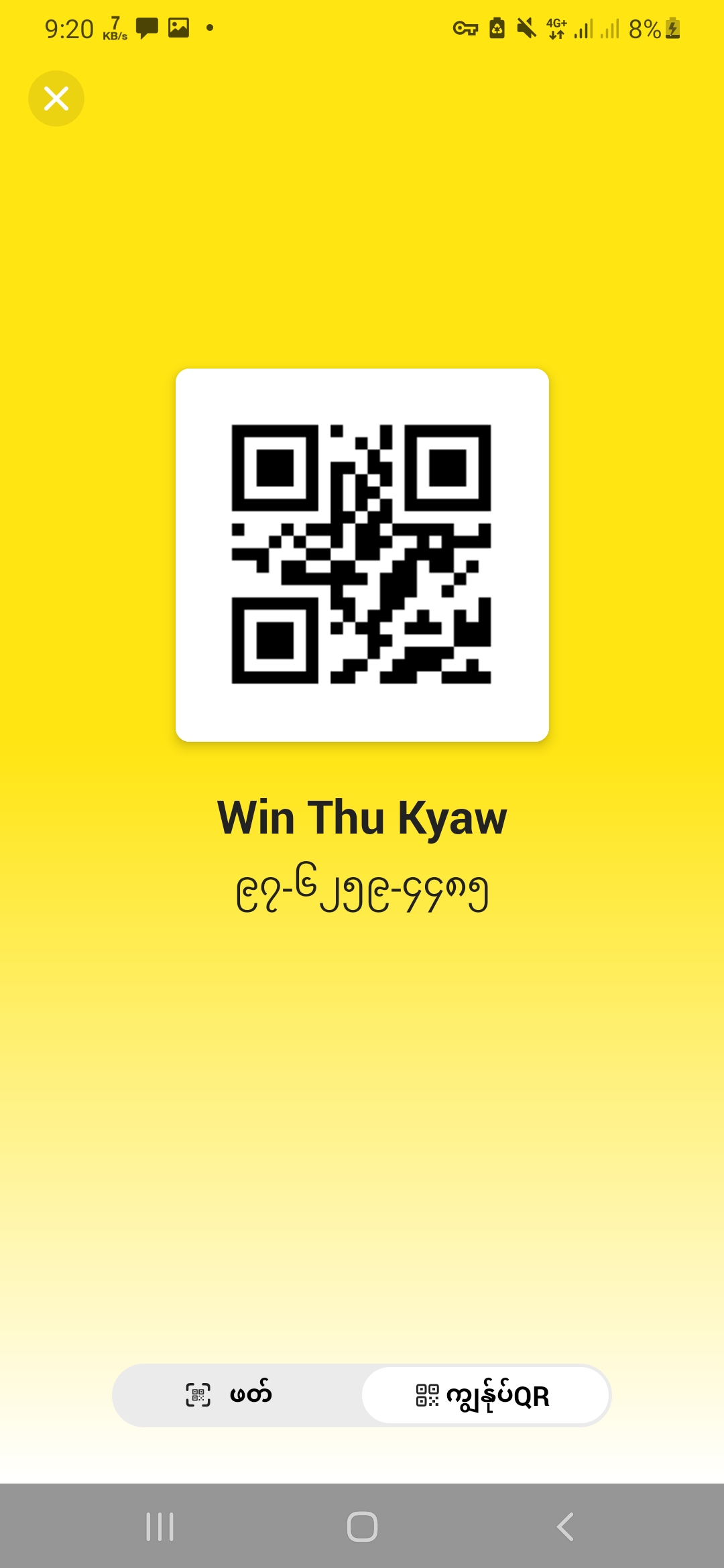
Task: Open recent apps from the navigation bar
Action: point(160,1527)
